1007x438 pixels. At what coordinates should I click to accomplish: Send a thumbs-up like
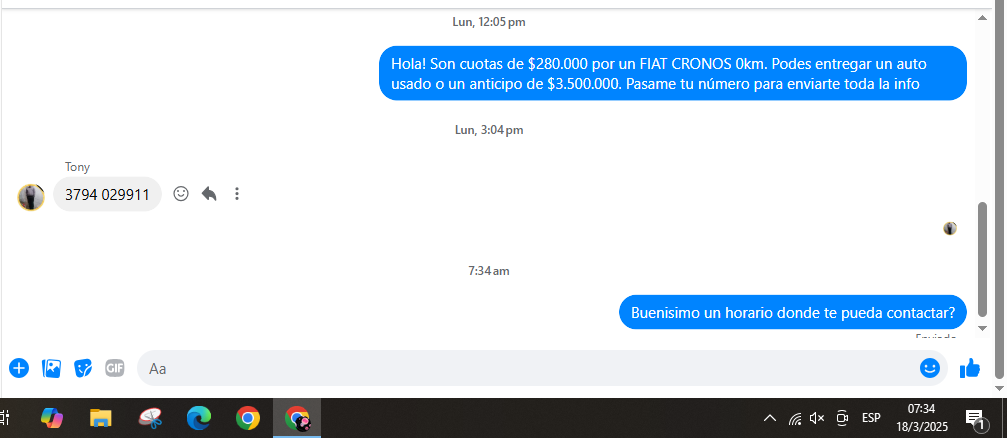tap(969, 368)
